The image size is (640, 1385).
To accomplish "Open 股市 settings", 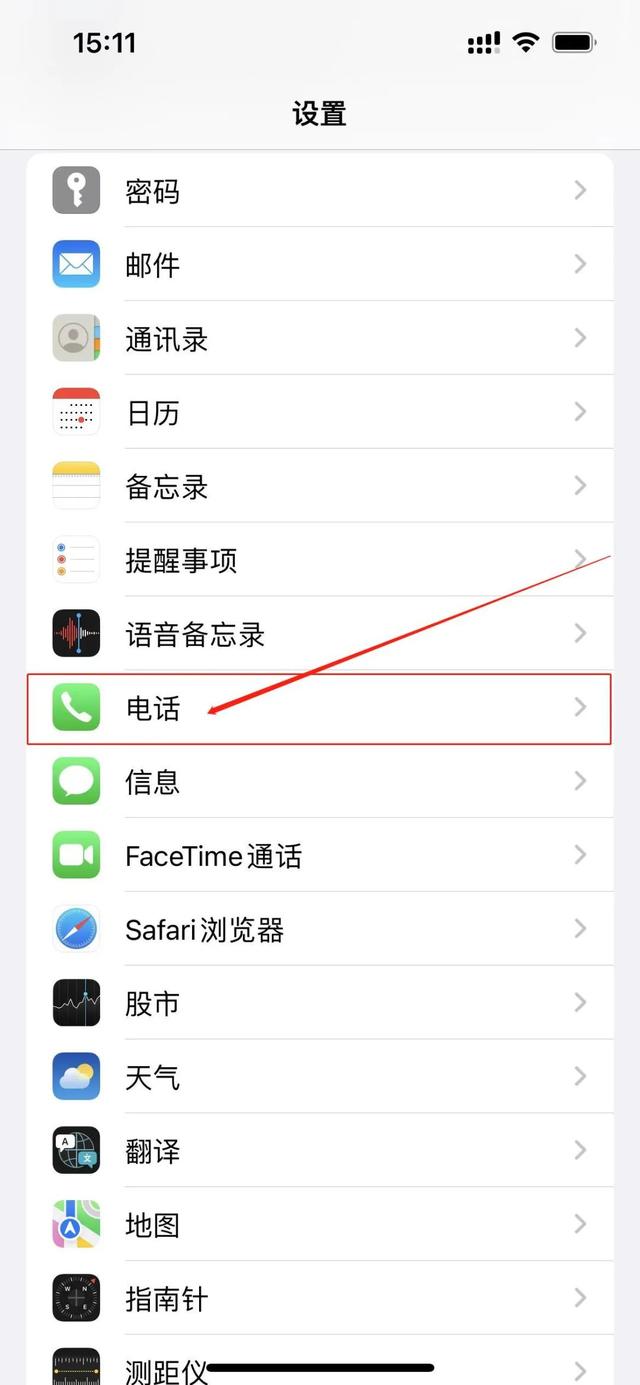I will point(320,1004).
